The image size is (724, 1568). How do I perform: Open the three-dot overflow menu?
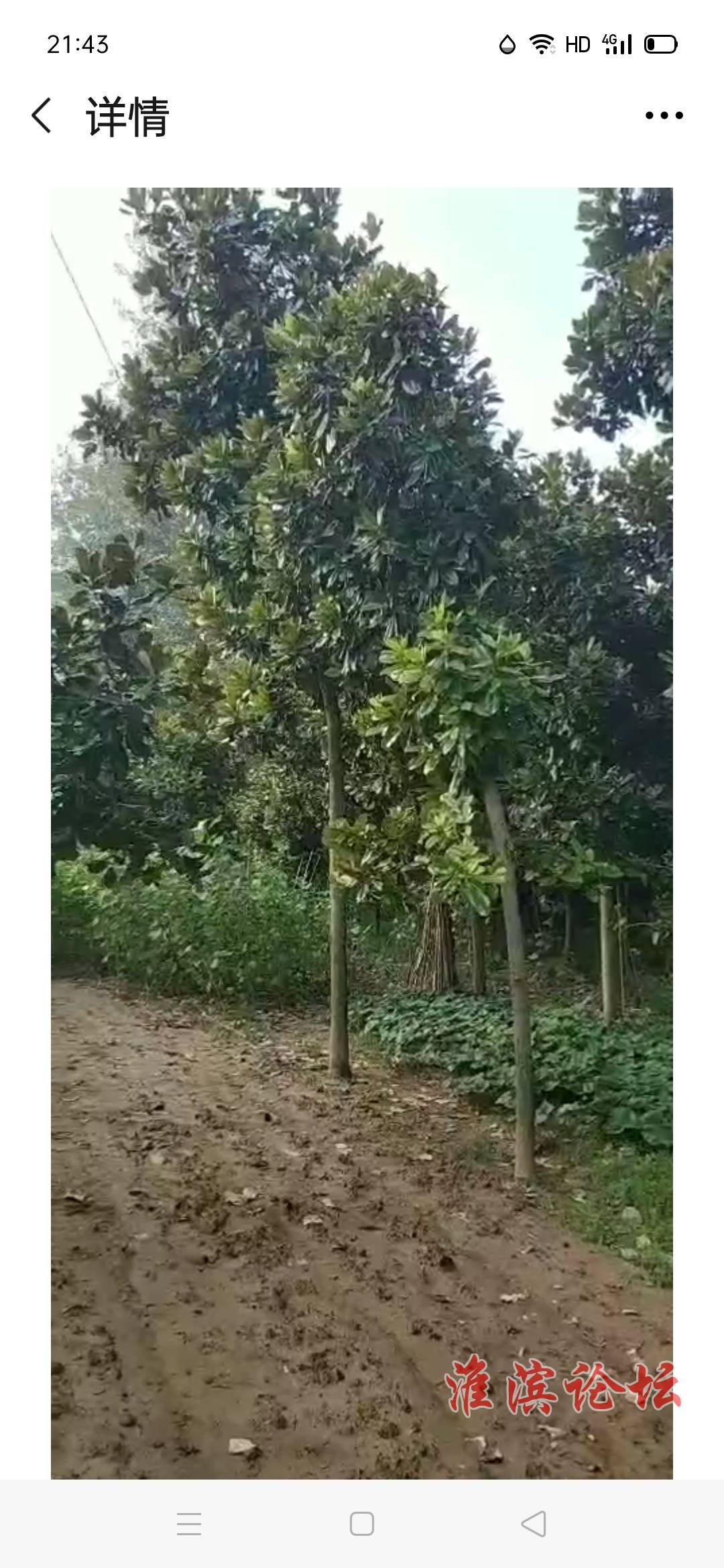pyautogui.click(x=664, y=115)
